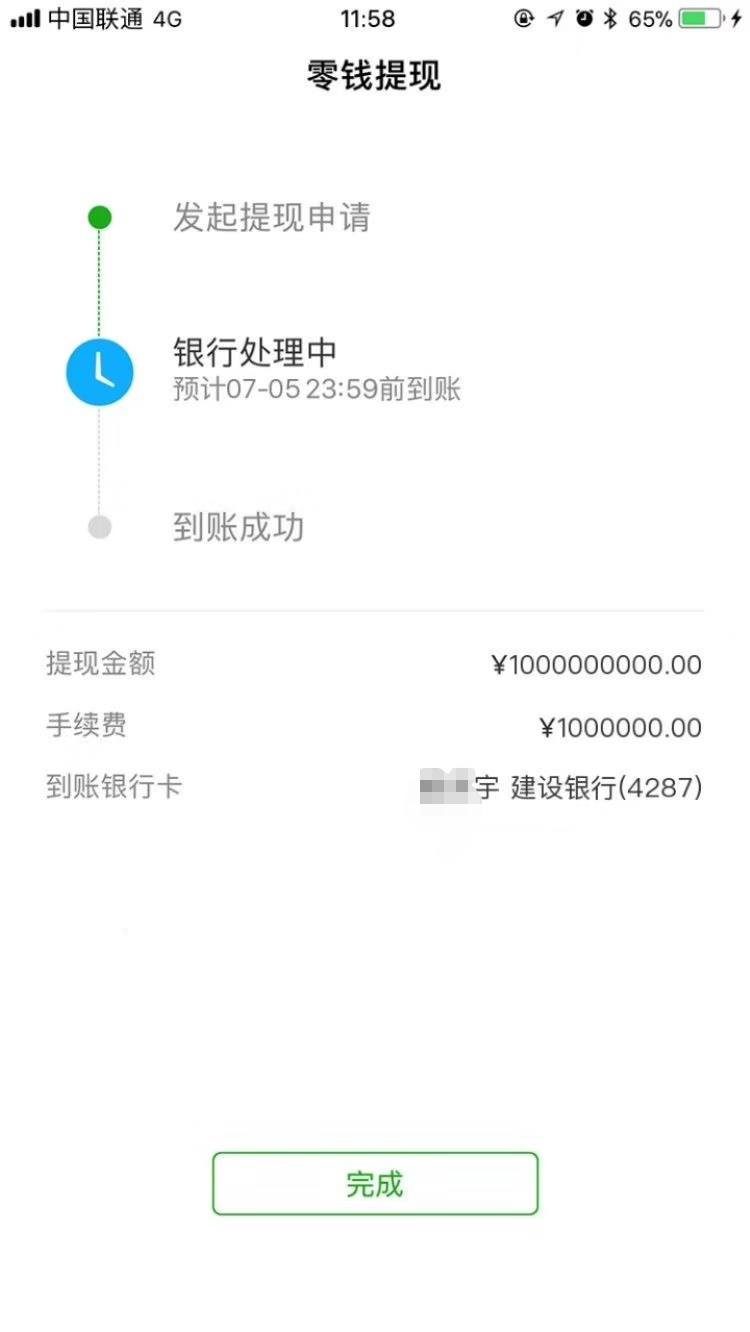Tap the 完成 button to finish

374,1184
